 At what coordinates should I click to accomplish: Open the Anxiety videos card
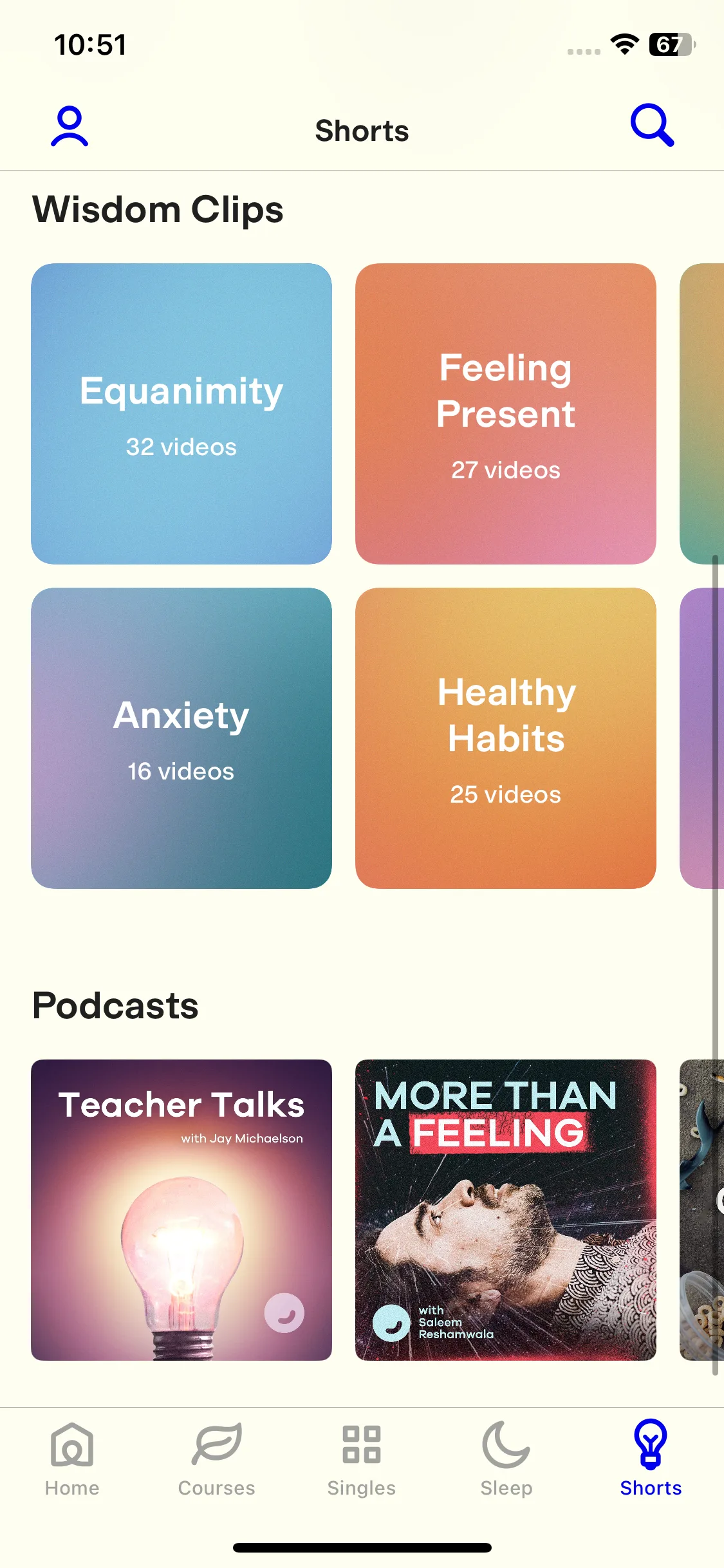[x=181, y=738]
